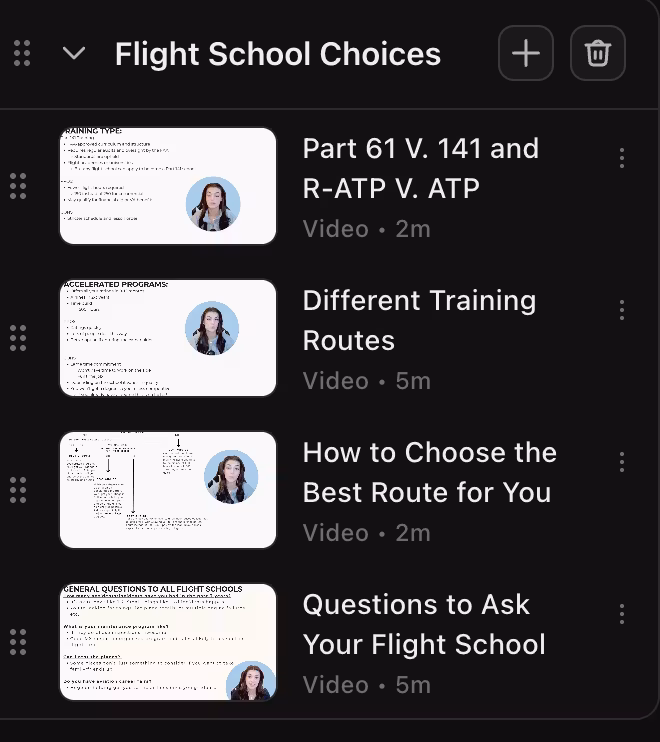
Task: Show more options for Different Training Routes
Action: click(x=622, y=310)
